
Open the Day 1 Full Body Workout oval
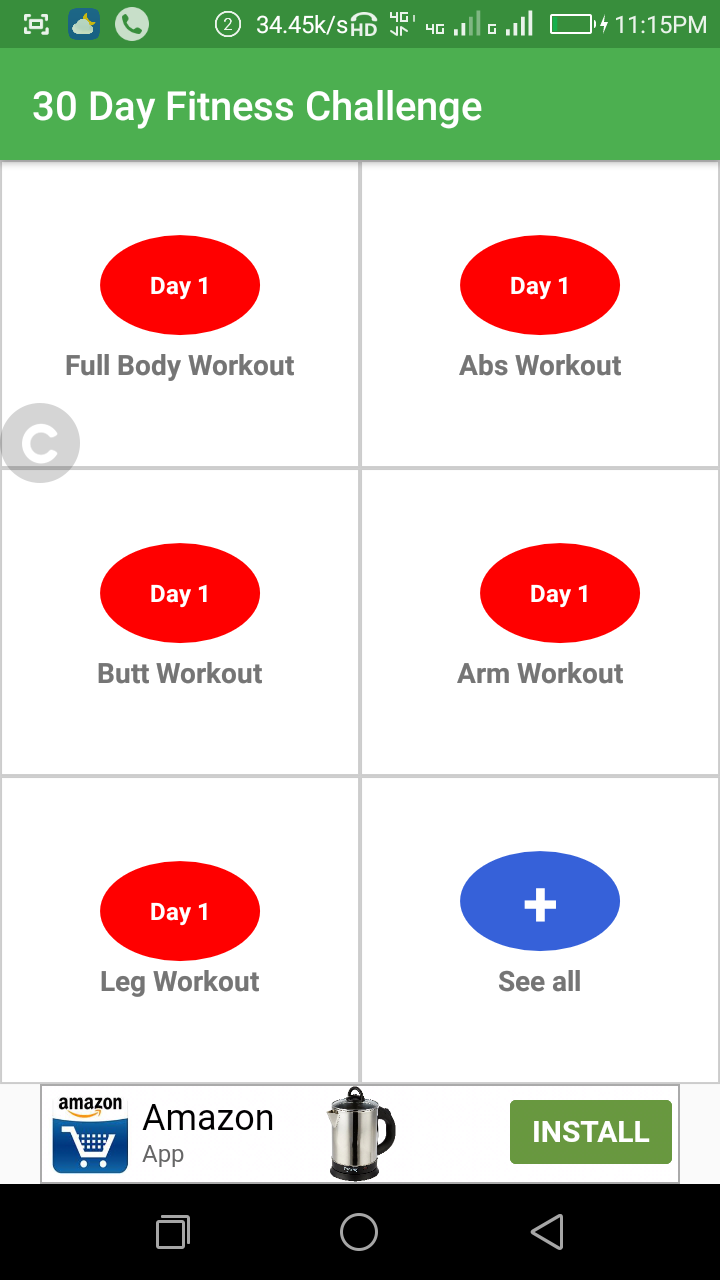(x=180, y=285)
